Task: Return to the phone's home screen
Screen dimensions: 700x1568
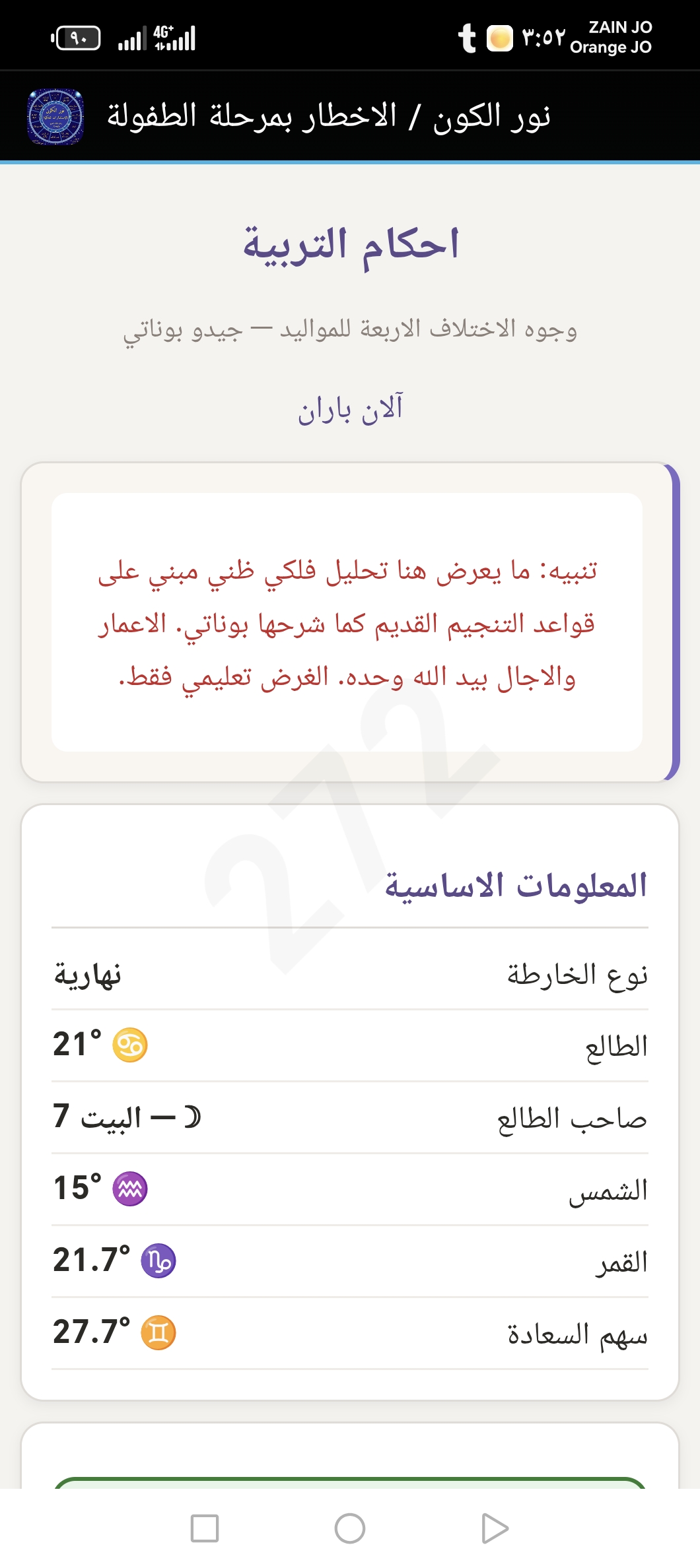Action: (x=349, y=1528)
